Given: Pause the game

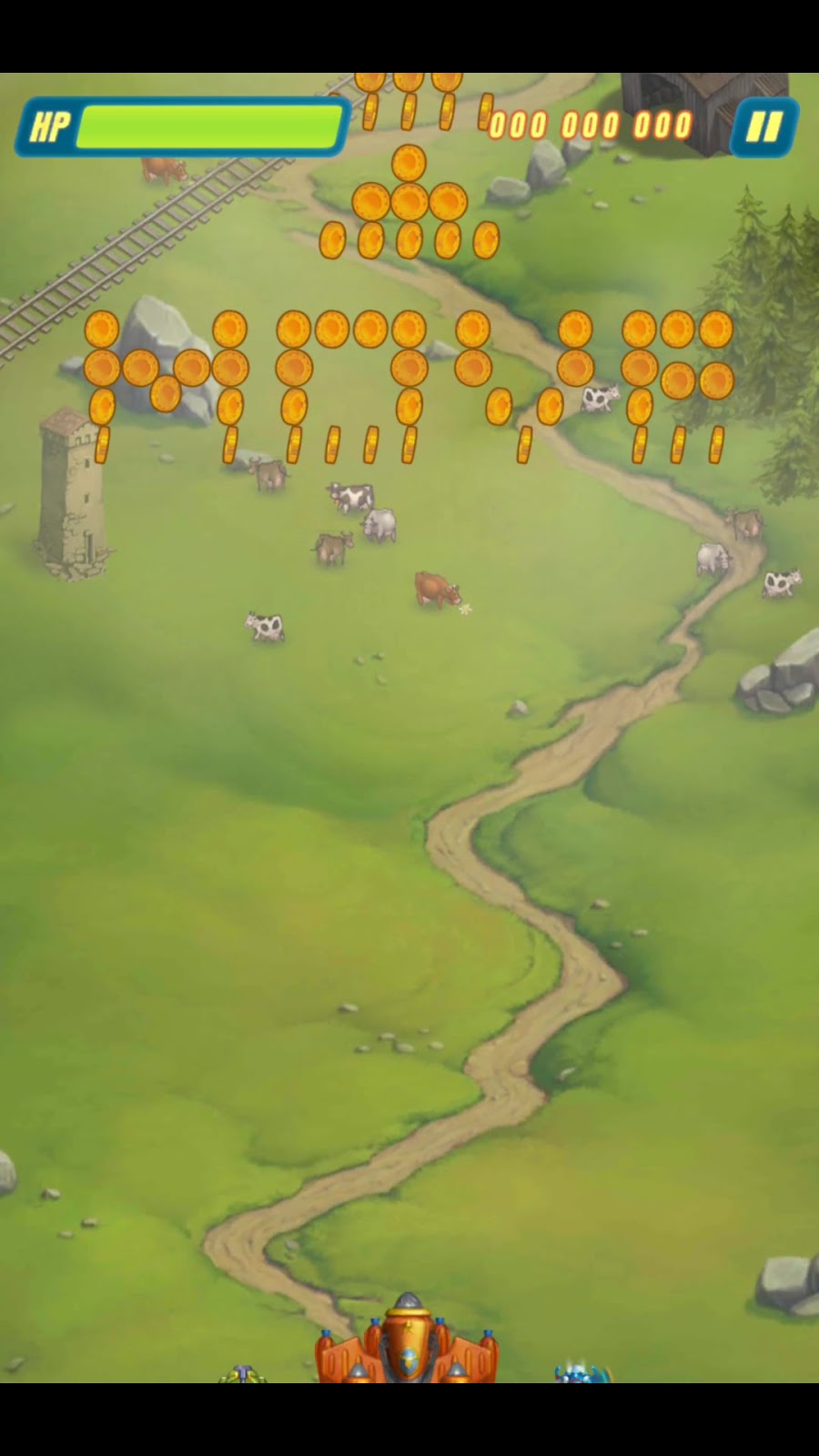Looking at the screenshot, I should click(x=763, y=127).
